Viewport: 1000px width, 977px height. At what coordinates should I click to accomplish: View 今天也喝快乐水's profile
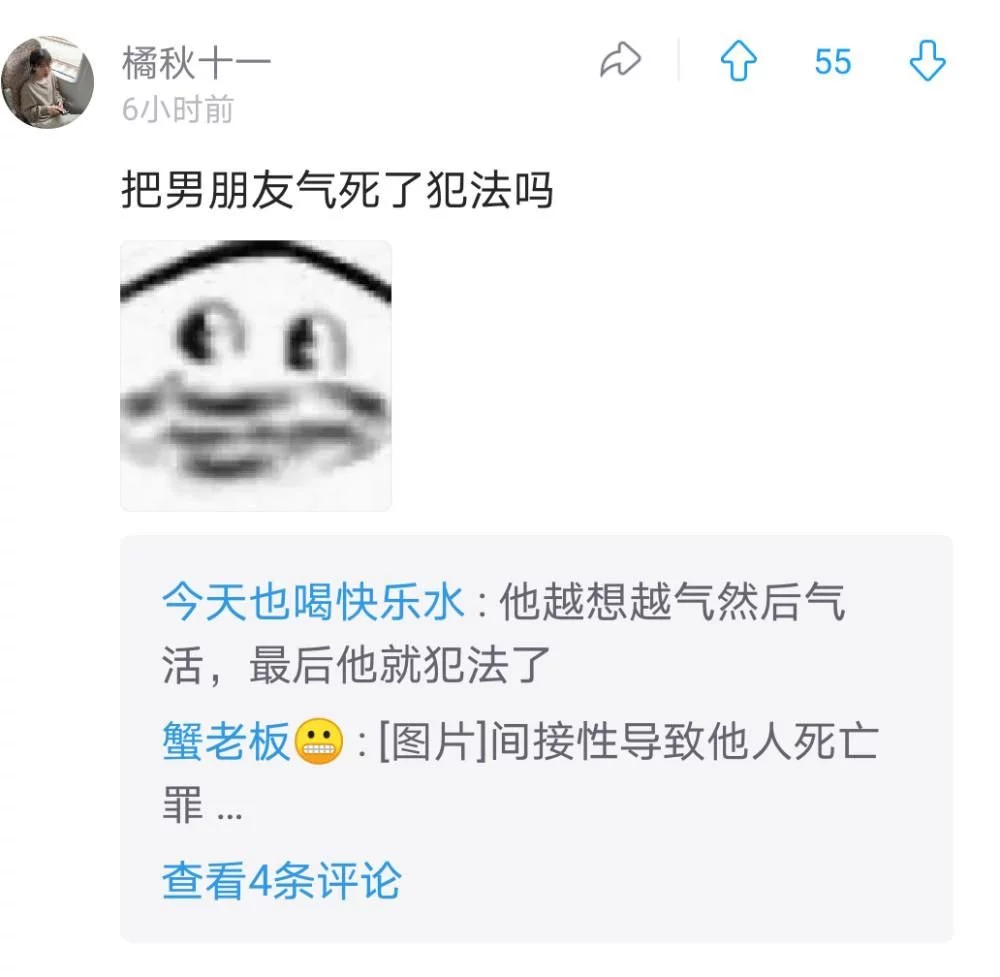[313, 604]
